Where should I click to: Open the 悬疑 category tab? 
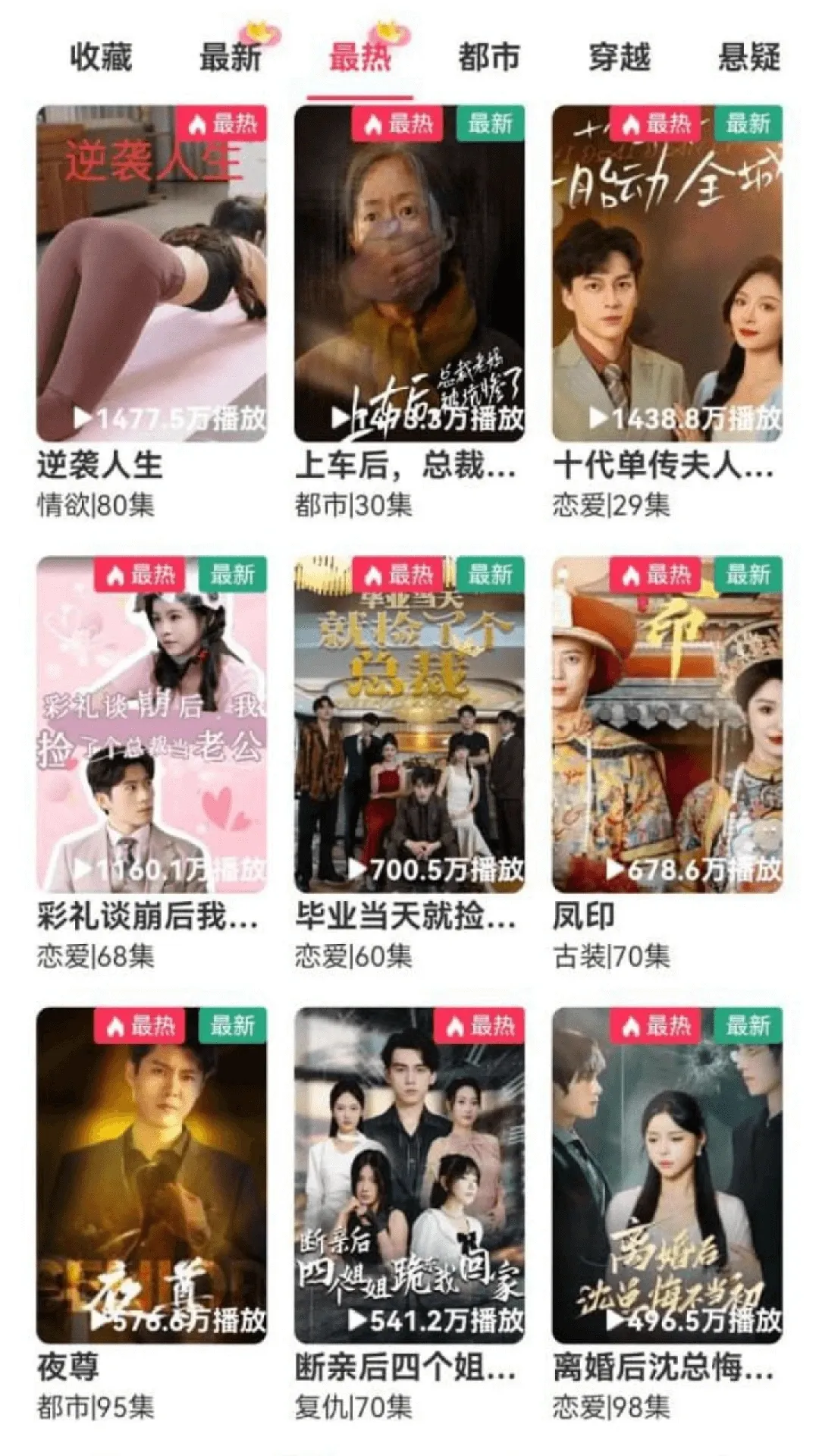tap(749, 58)
